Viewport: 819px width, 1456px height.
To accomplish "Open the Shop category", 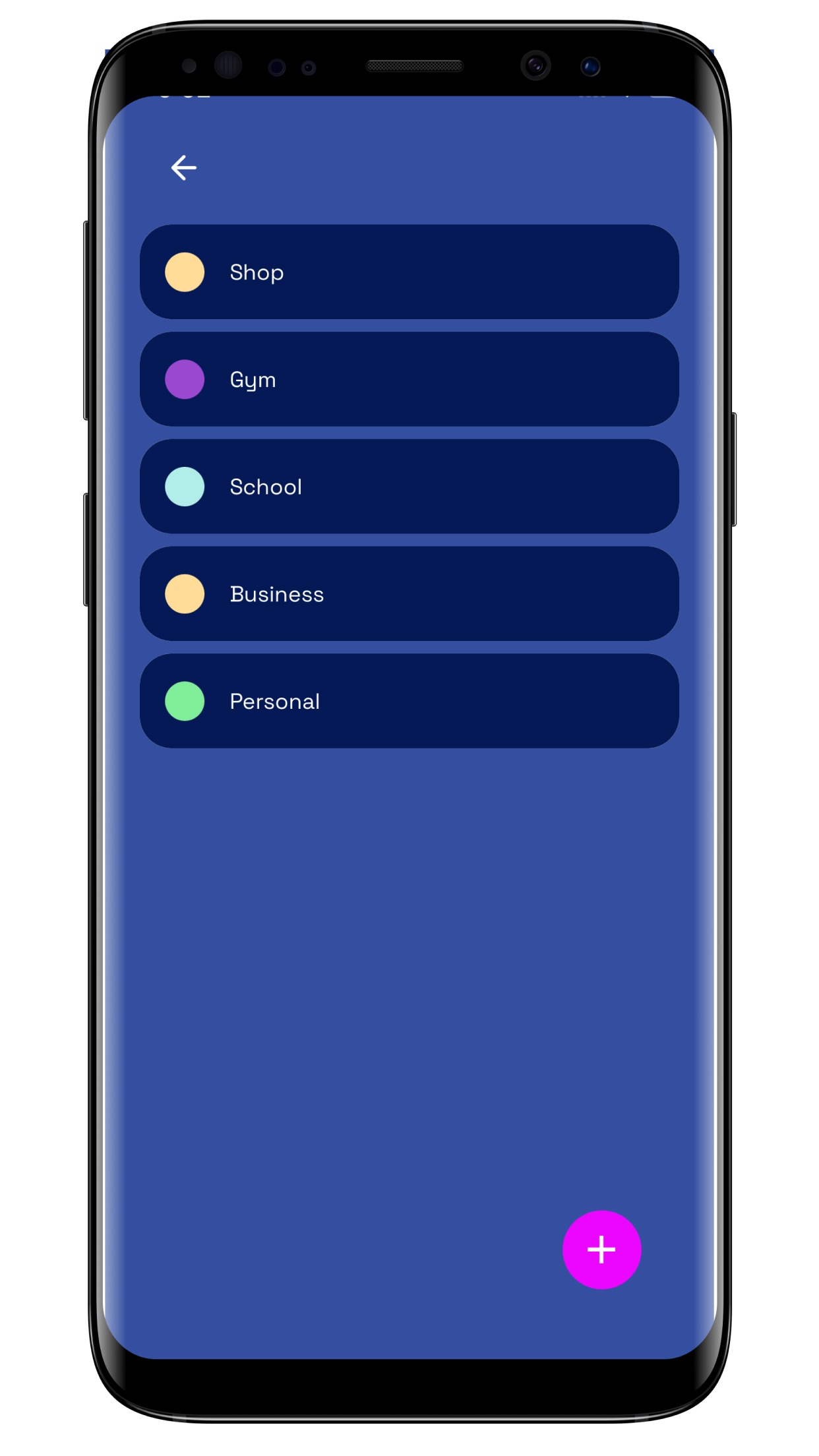I will coord(409,272).
